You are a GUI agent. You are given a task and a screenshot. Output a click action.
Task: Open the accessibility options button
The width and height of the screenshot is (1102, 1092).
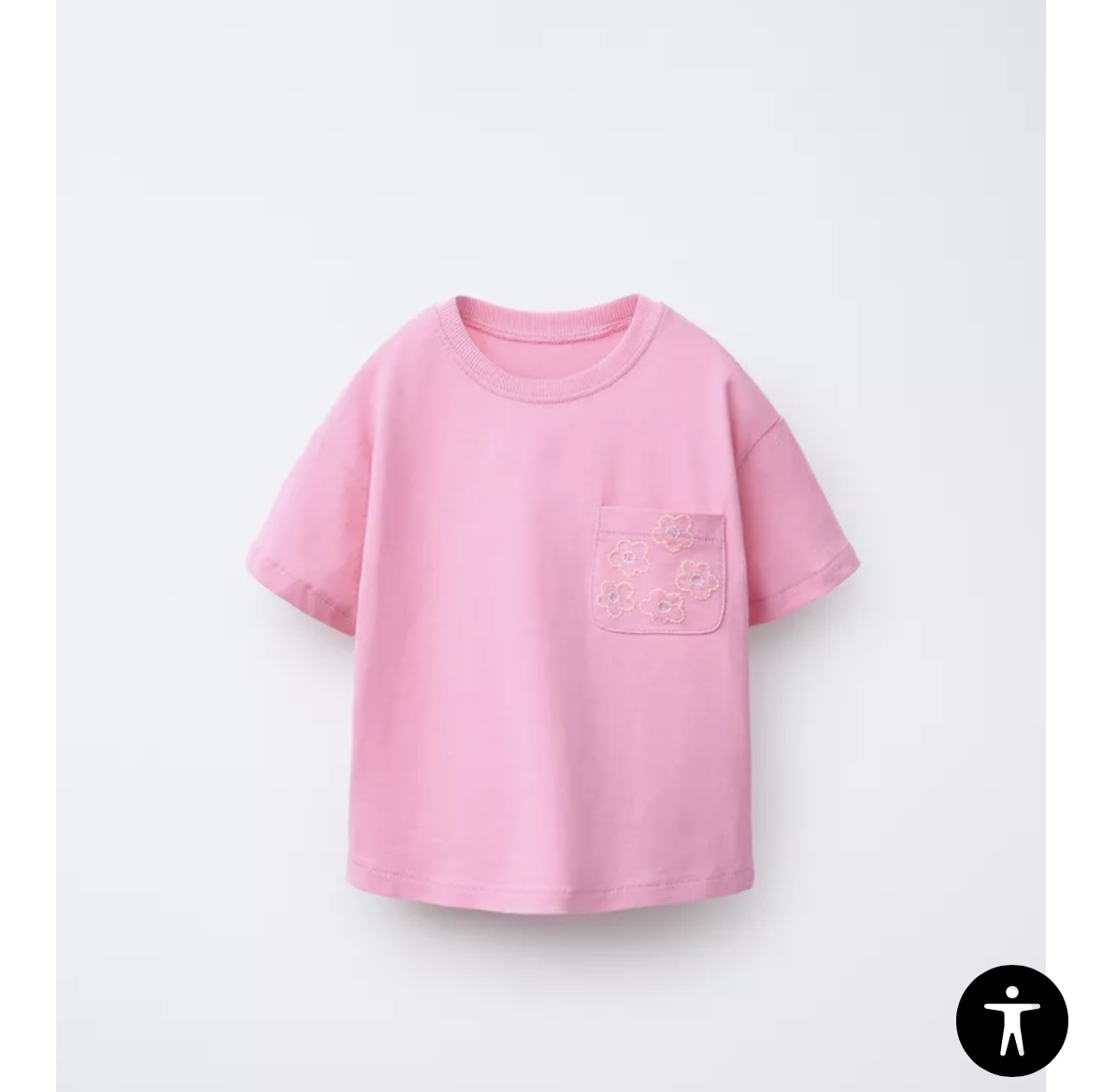[1011, 1021]
